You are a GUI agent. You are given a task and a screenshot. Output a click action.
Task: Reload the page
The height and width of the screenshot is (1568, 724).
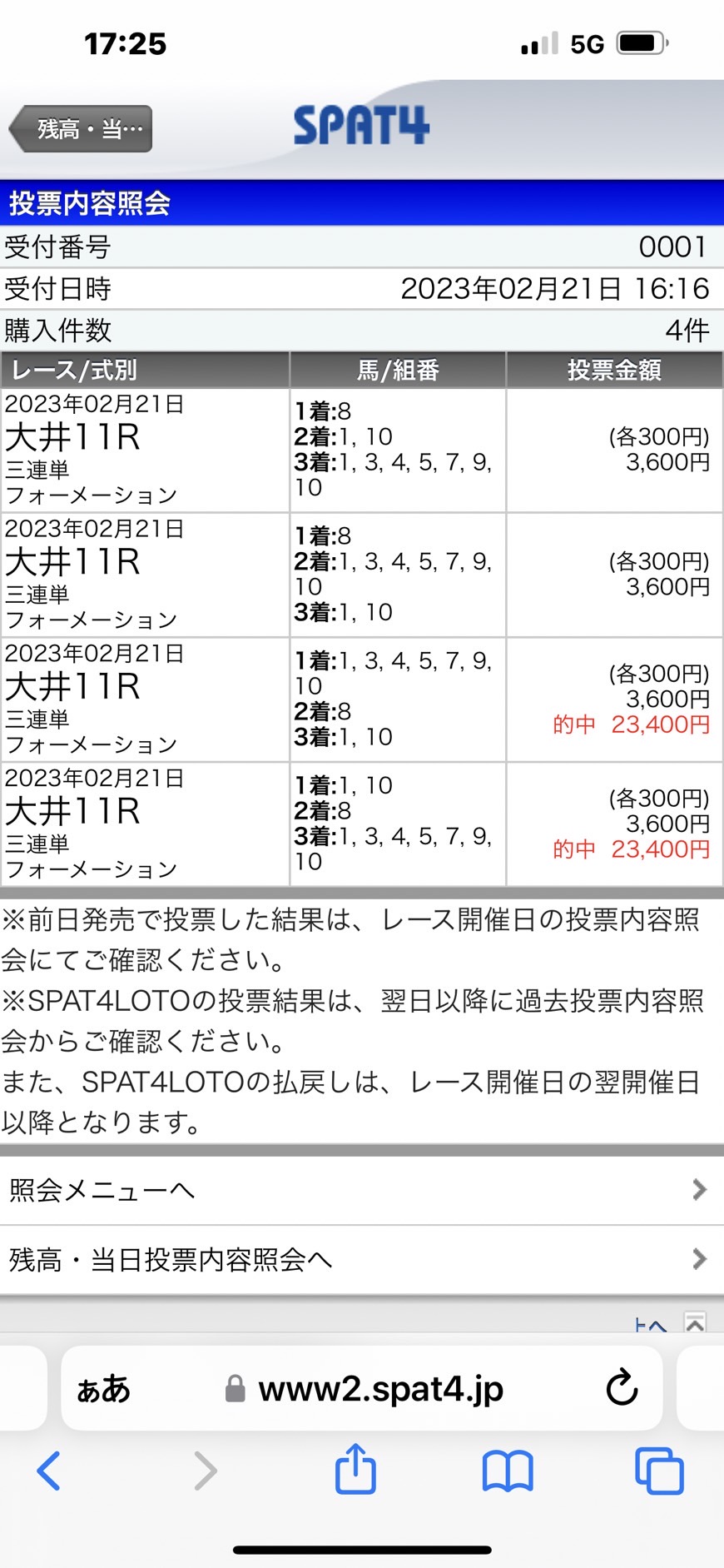(x=622, y=1388)
